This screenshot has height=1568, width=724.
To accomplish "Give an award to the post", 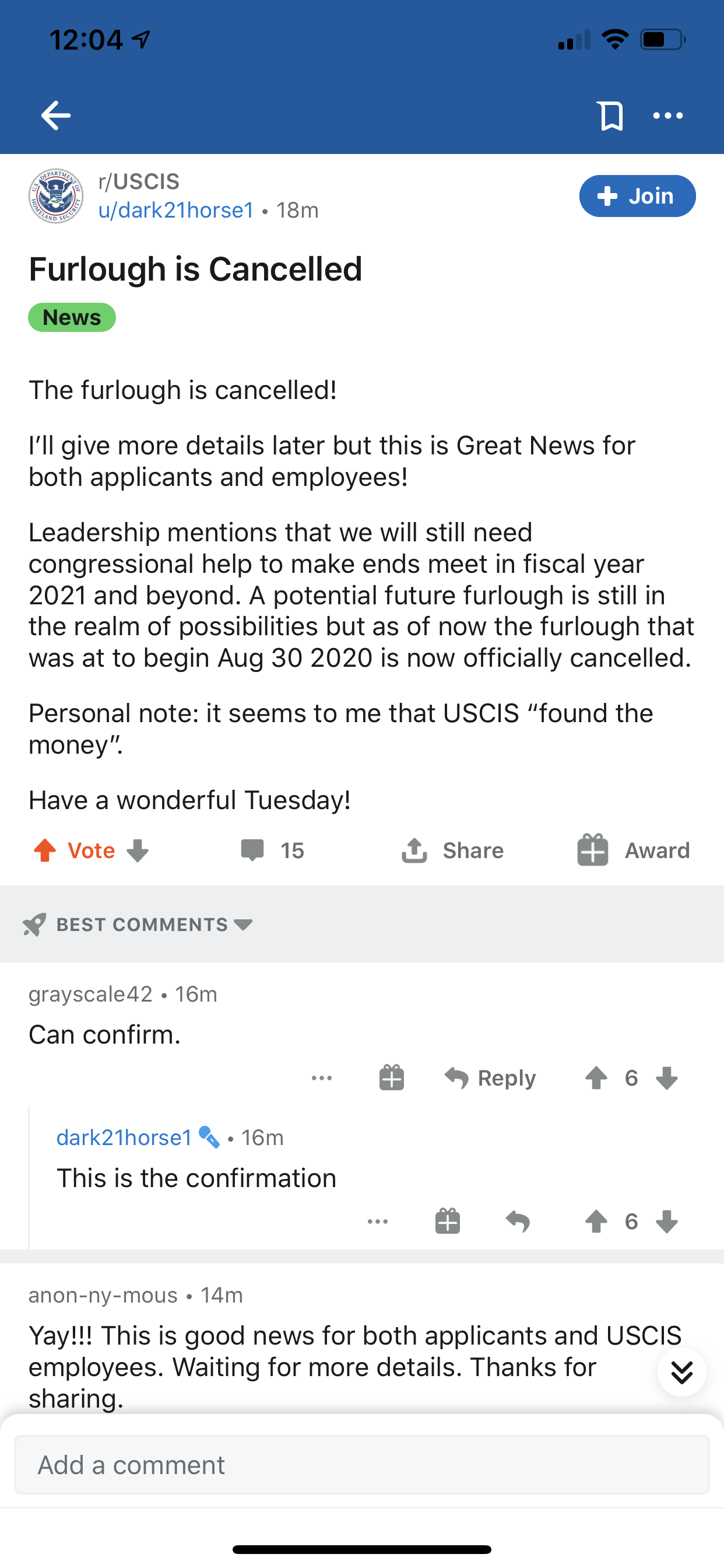I will point(632,850).
